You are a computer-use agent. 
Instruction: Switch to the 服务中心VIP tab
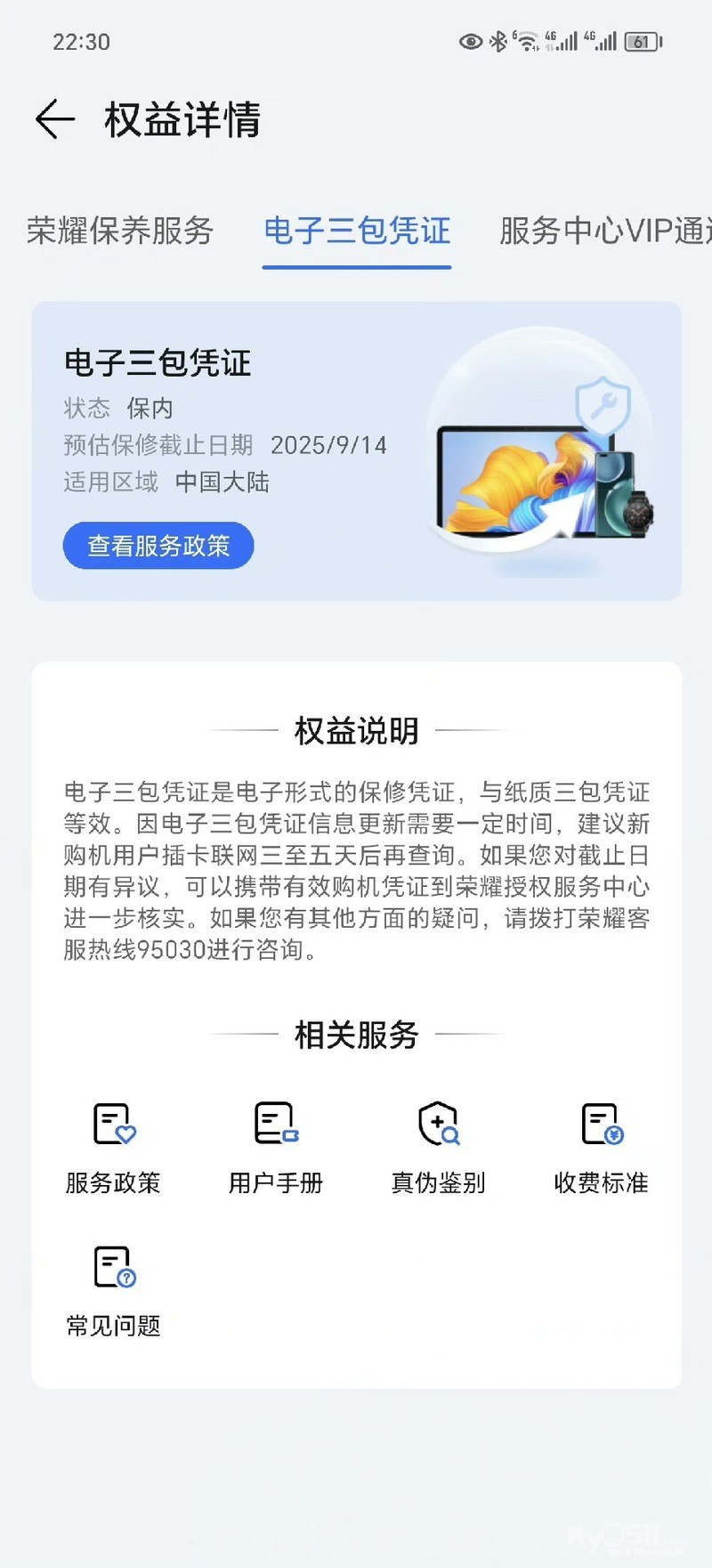coord(605,231)
